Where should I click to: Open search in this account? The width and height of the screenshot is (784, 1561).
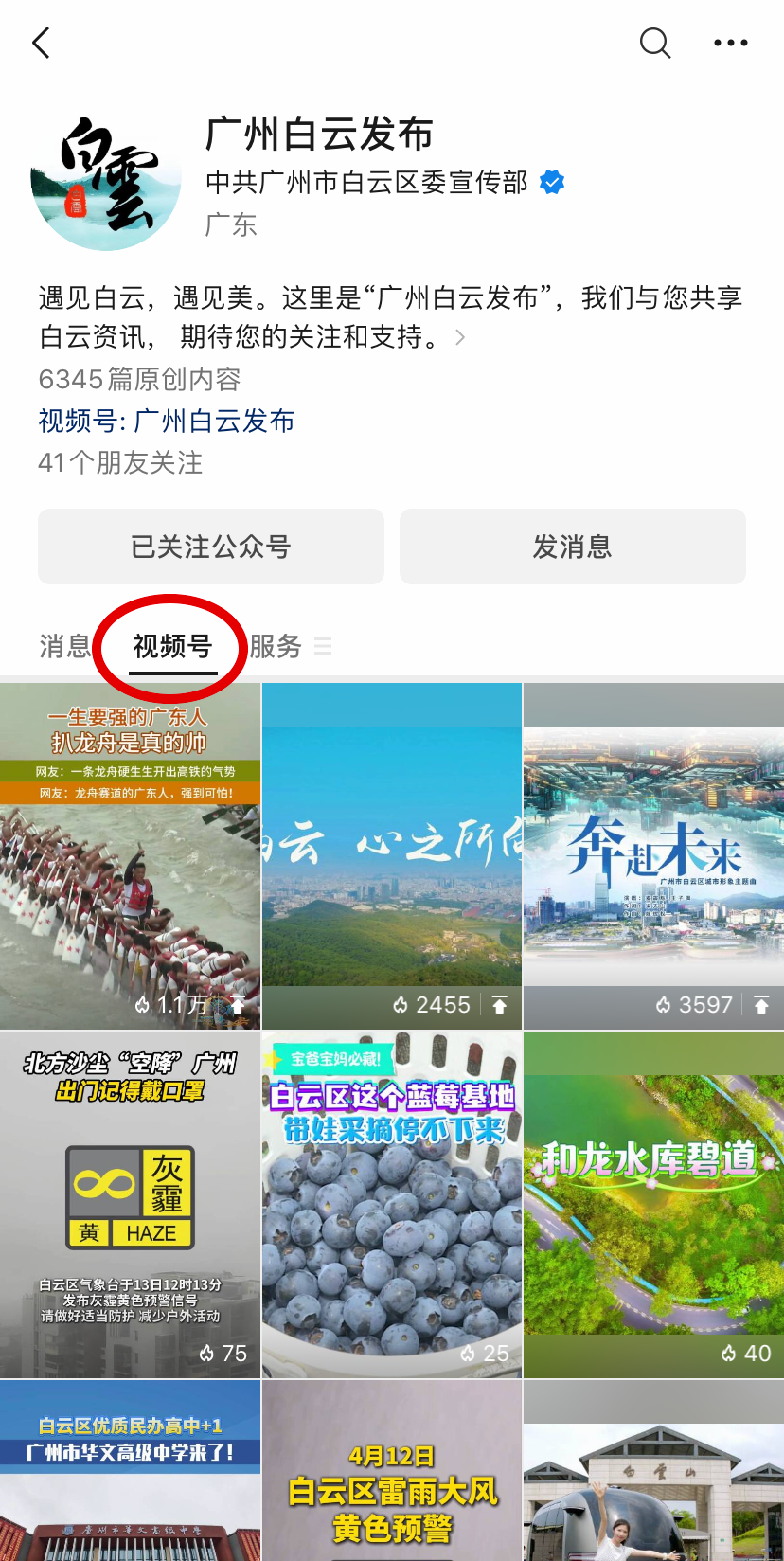click(x=654, y=44)
